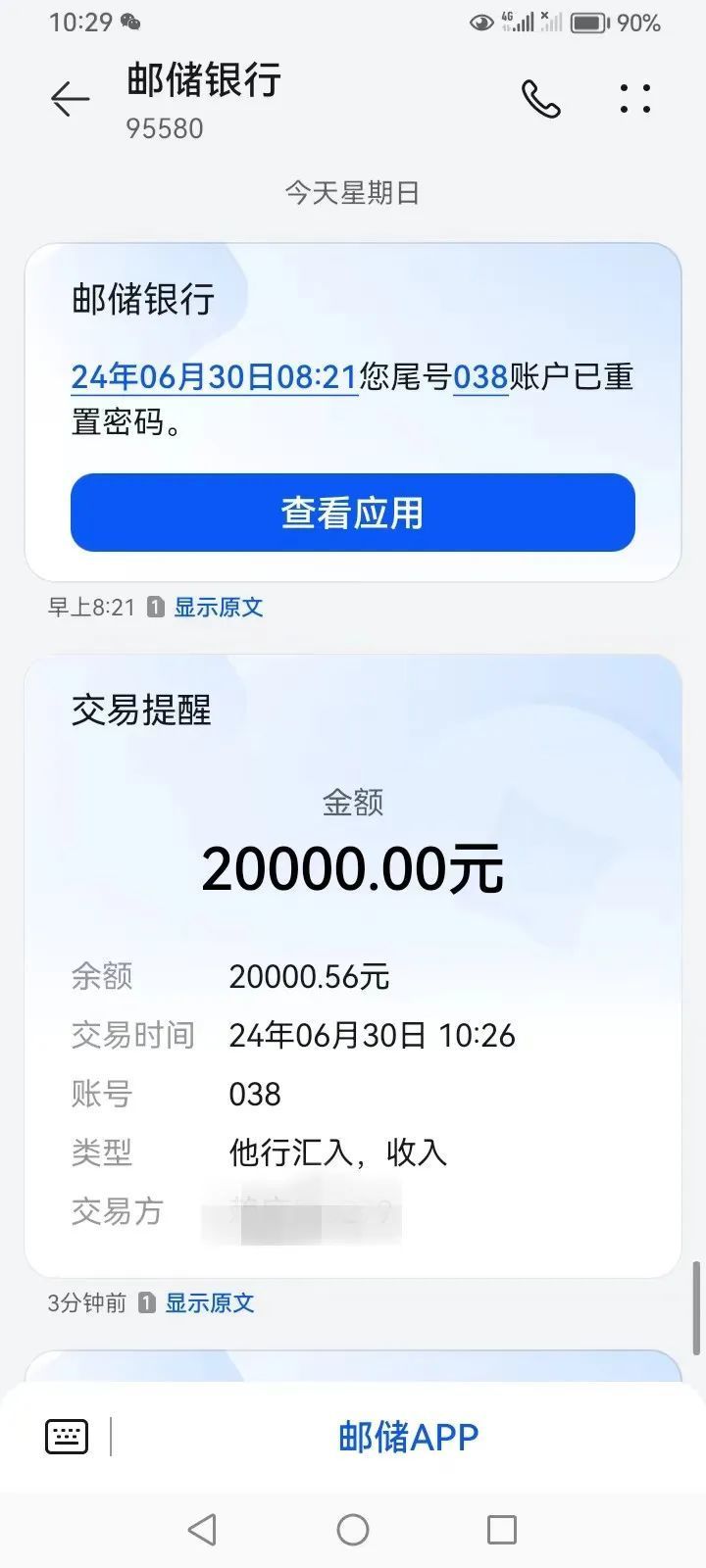This screenshot has height=1568, width=706.
Task: Tap the 4G signal indicator
Action: click(515, 20)
